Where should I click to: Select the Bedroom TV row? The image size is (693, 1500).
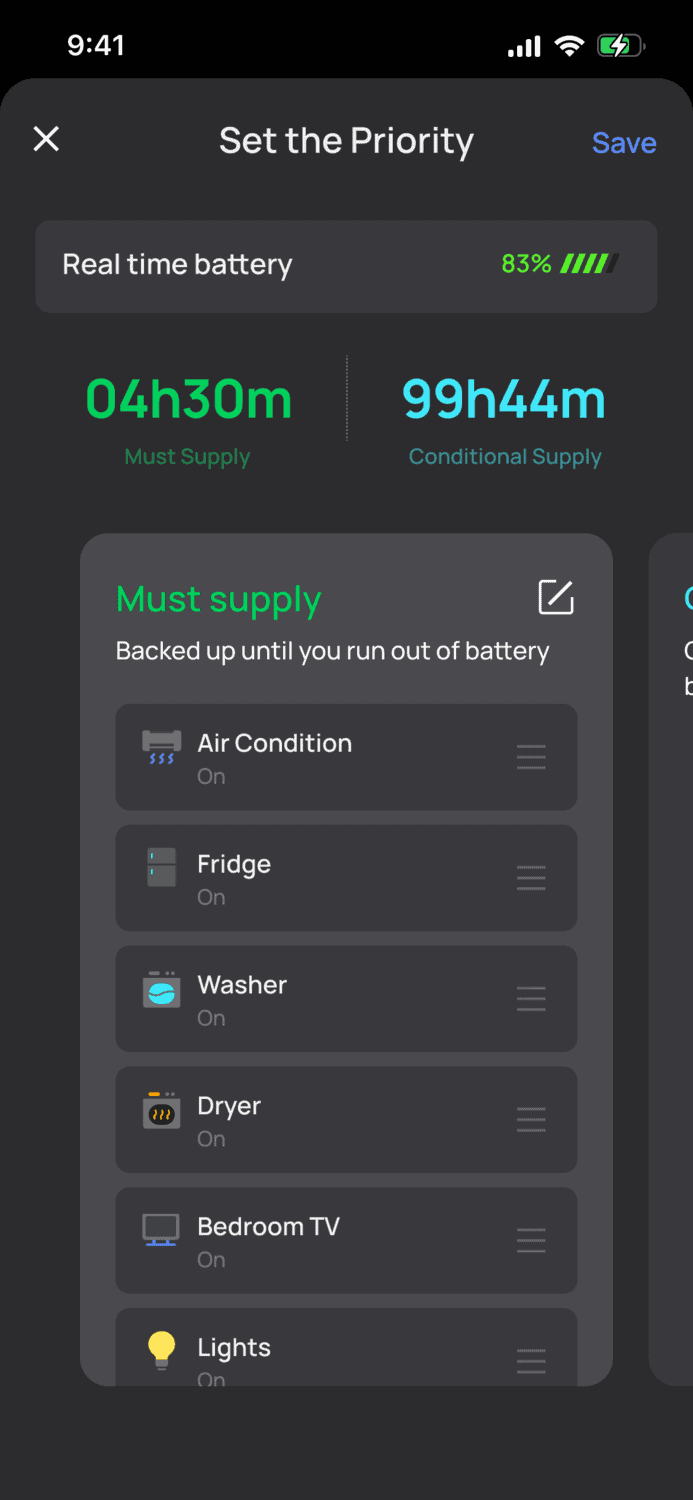pyautogui.click(x=346, y=1241)
